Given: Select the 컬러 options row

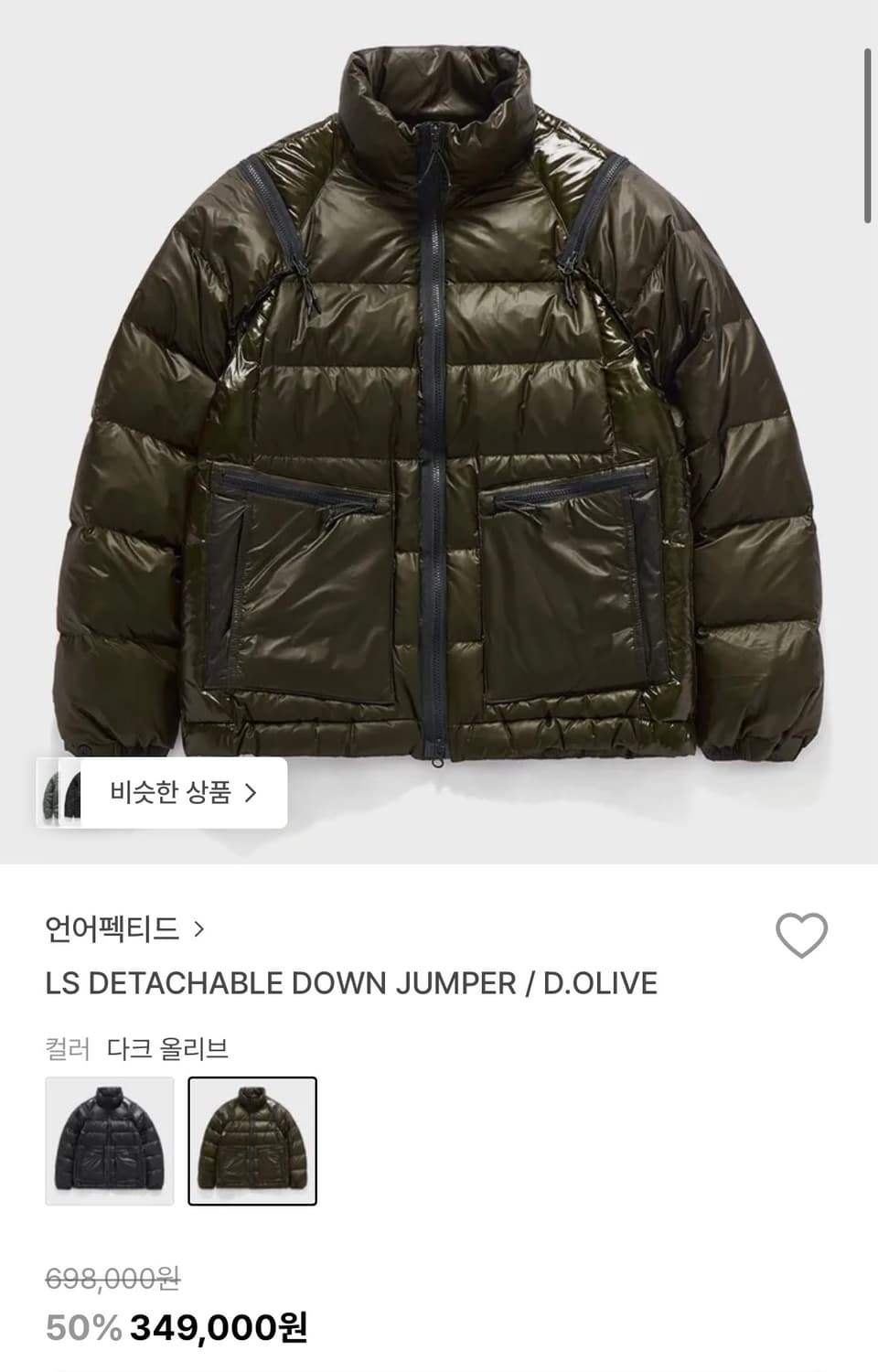Looking at the screenshot, I should click(x=137, y=1050).
